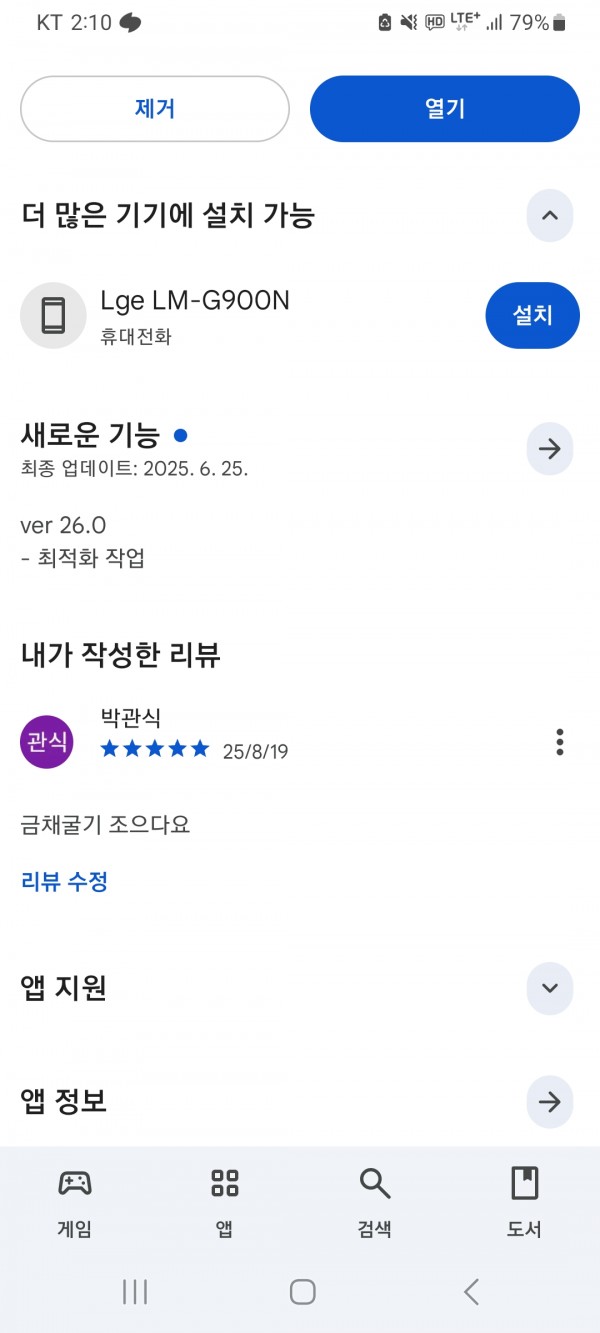Open the overflow menu on 박관식's review

560,742
